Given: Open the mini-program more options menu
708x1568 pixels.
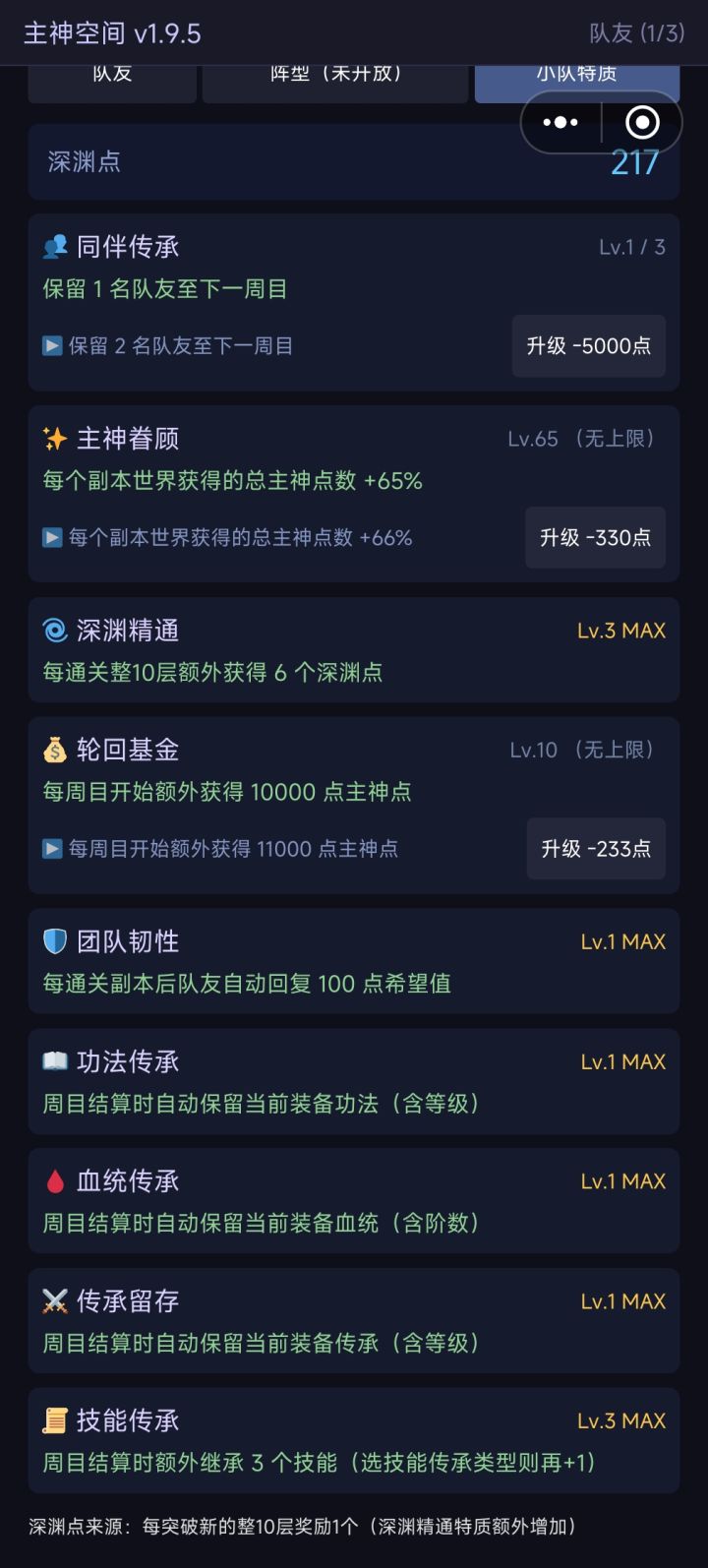Looking at the screenshot, I should point(560,122).
